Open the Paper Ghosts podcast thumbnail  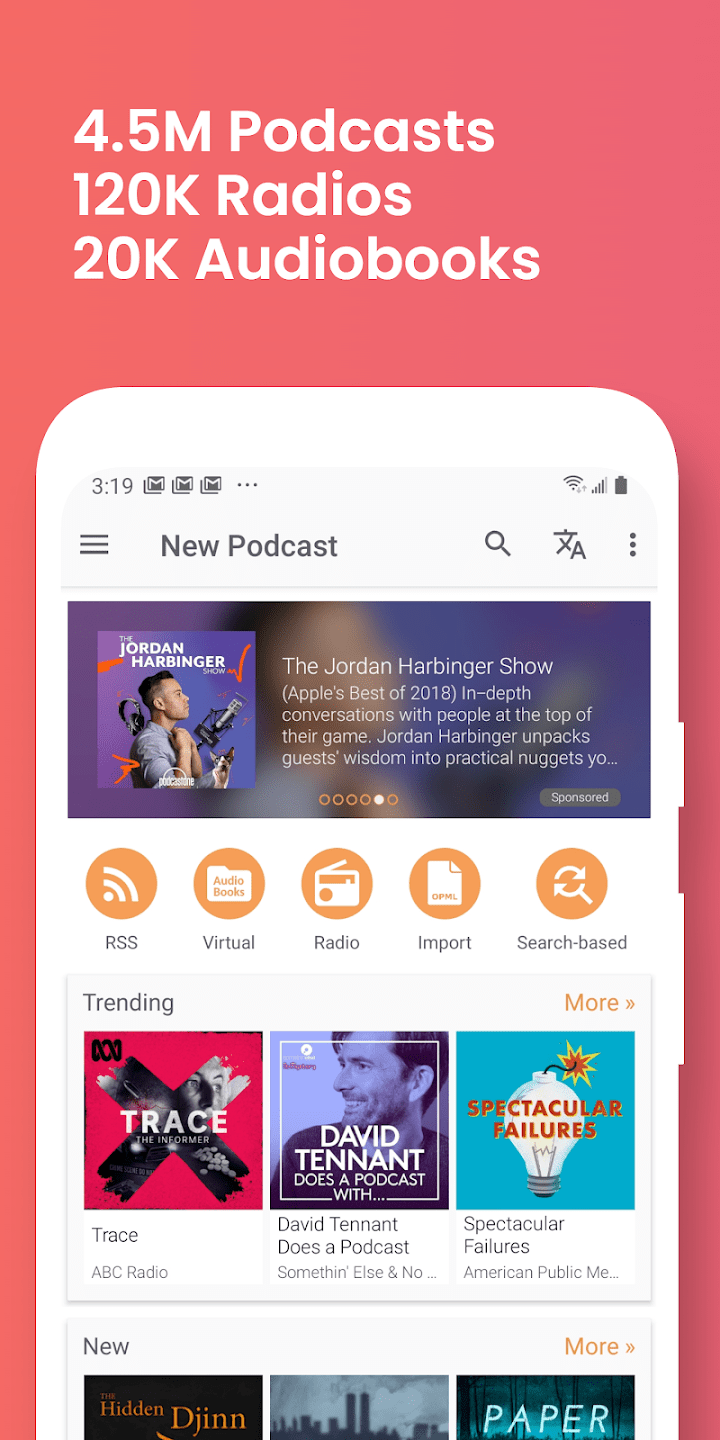coord(545,1408)
